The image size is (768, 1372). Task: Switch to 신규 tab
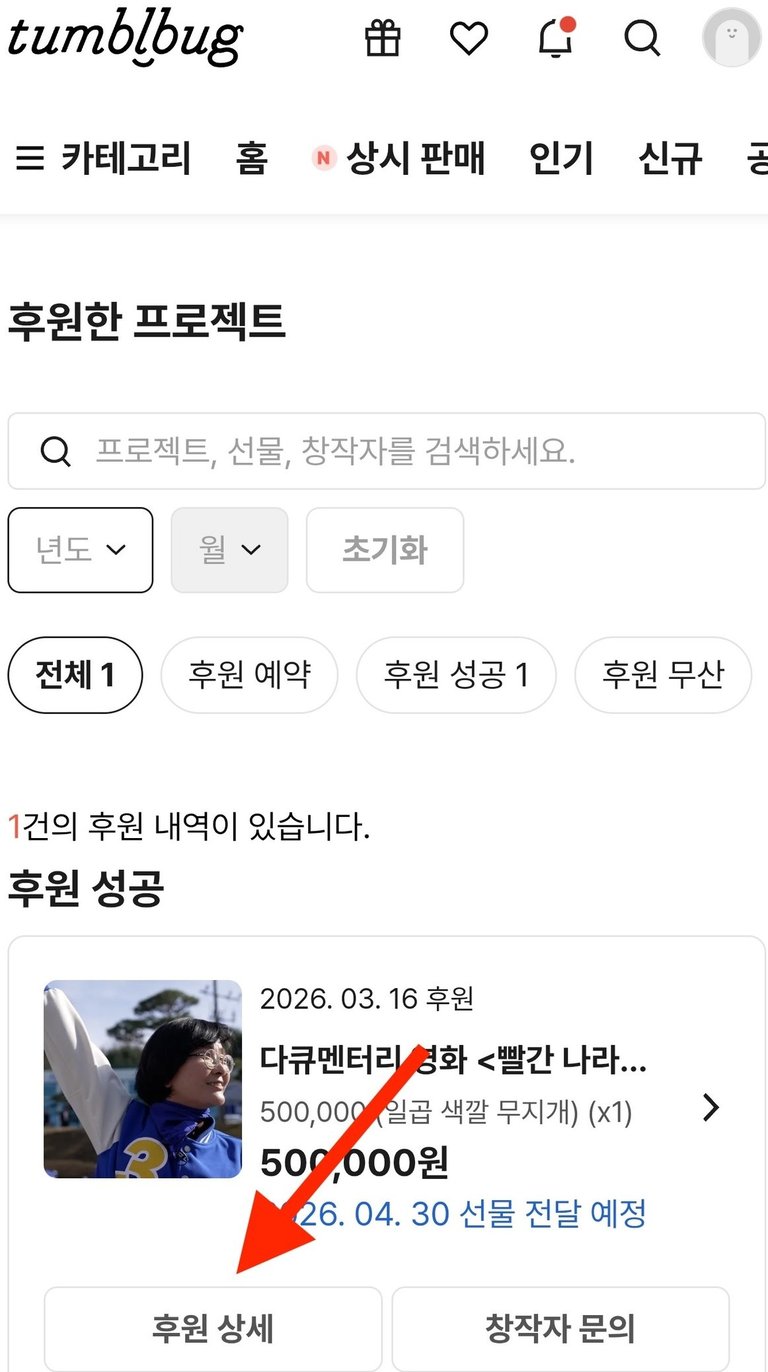(x=670, y=158)
